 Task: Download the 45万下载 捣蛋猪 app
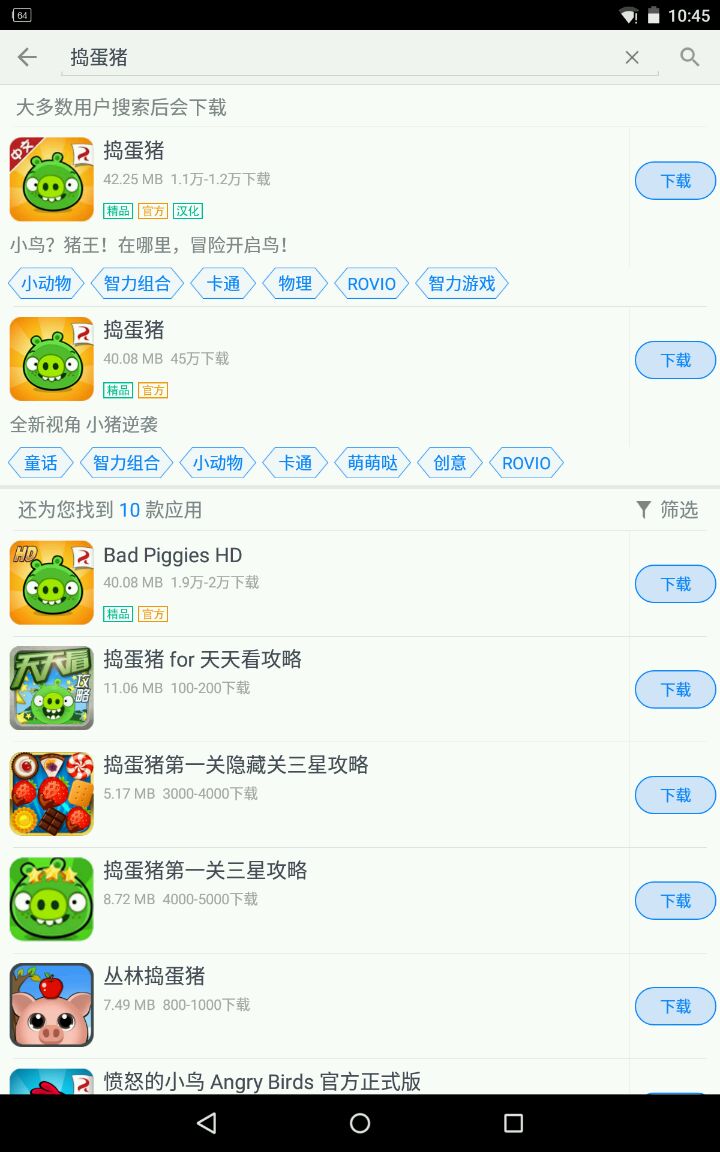tap(675, 360)
